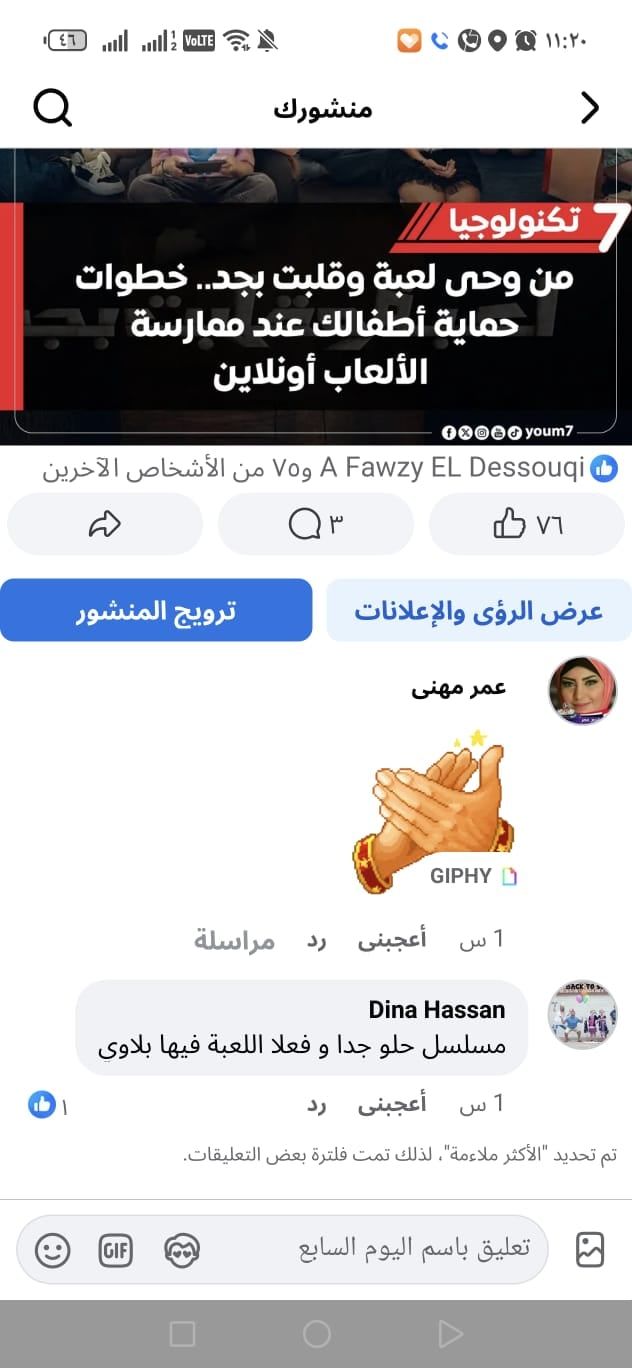Reply to عمر مهنى's comment
The width and height of the screenshot is (632, 1368).
tap(316, 939)
